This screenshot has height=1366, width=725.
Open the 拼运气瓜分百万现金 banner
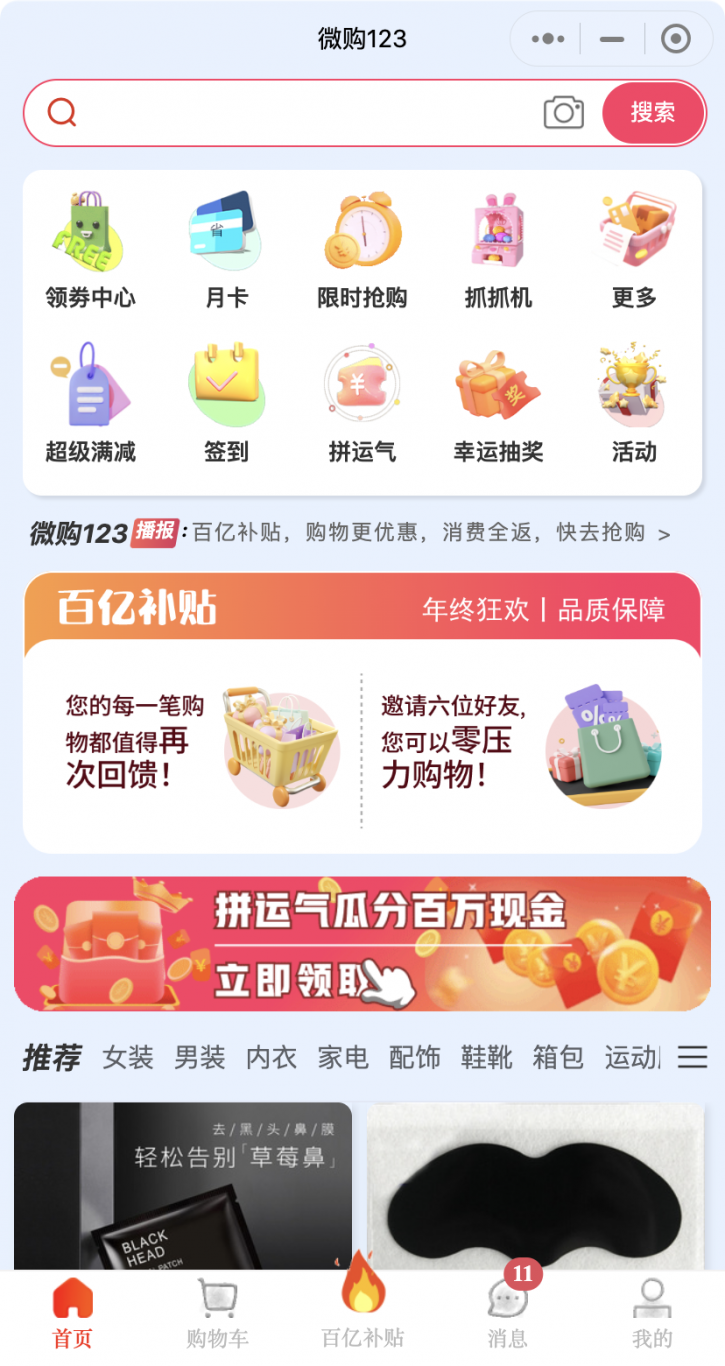tap(362, 944)
